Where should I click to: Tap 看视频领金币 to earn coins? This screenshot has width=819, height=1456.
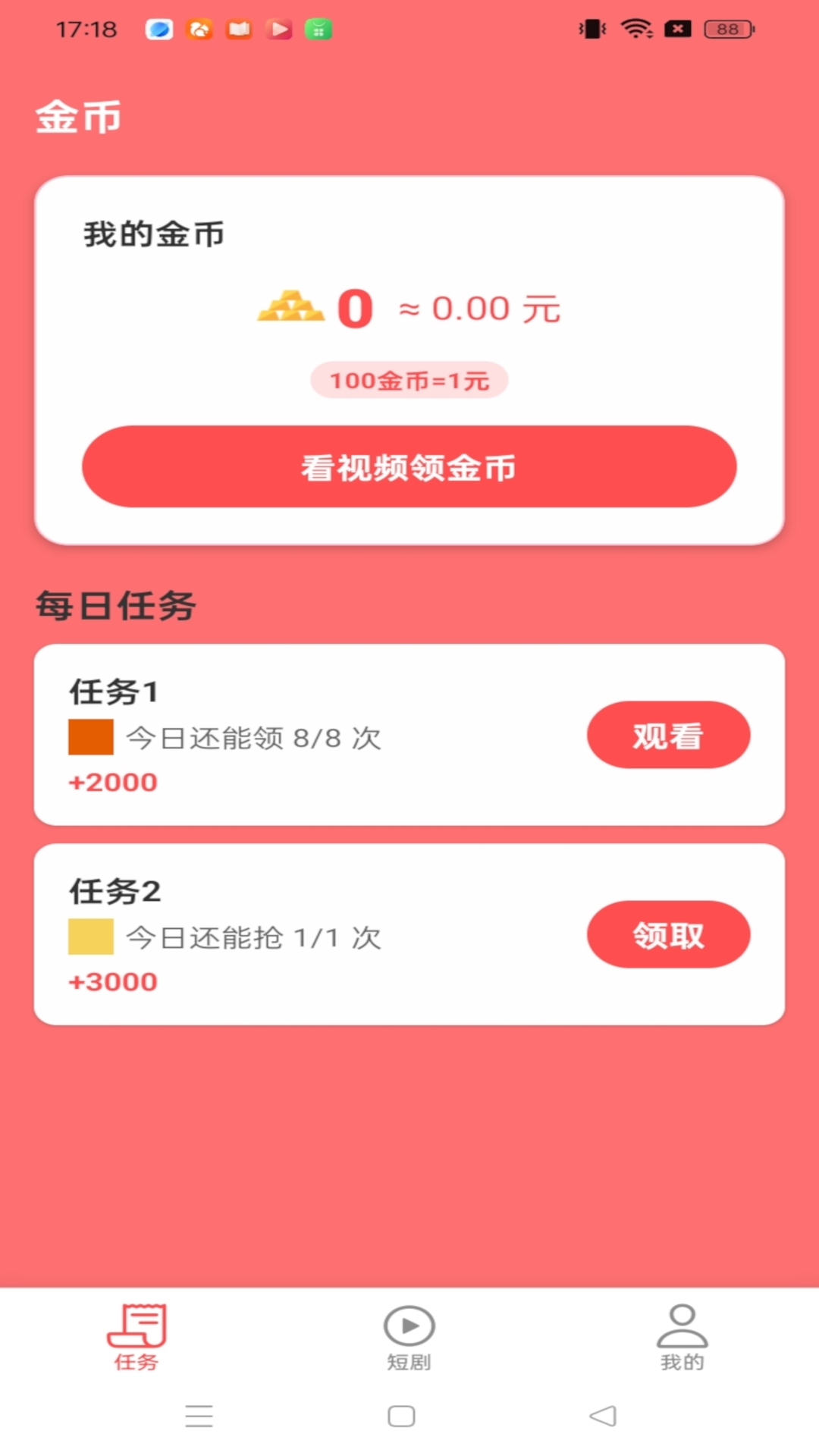[409, 466]
